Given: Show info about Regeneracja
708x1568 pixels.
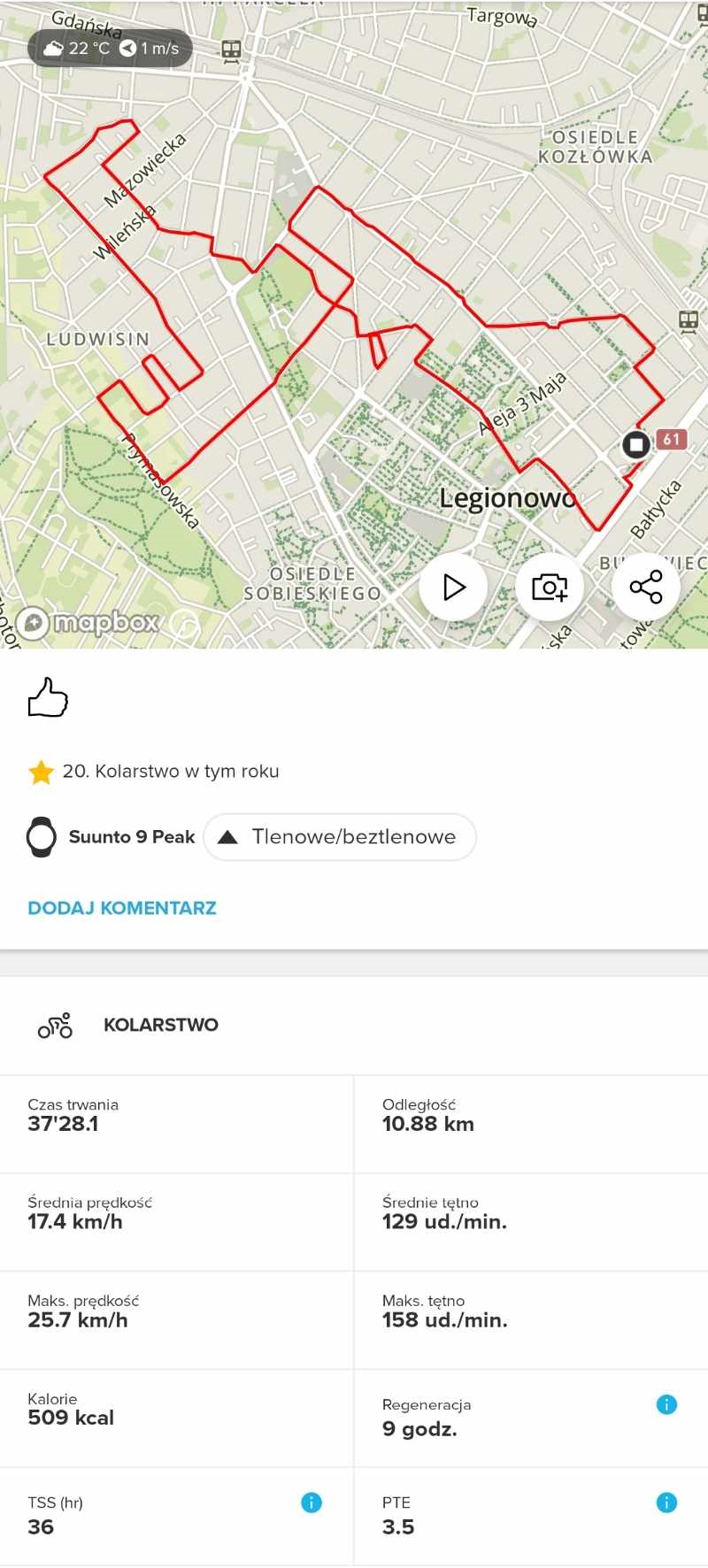Looking at the screenshot, I should coord(666,1404).
